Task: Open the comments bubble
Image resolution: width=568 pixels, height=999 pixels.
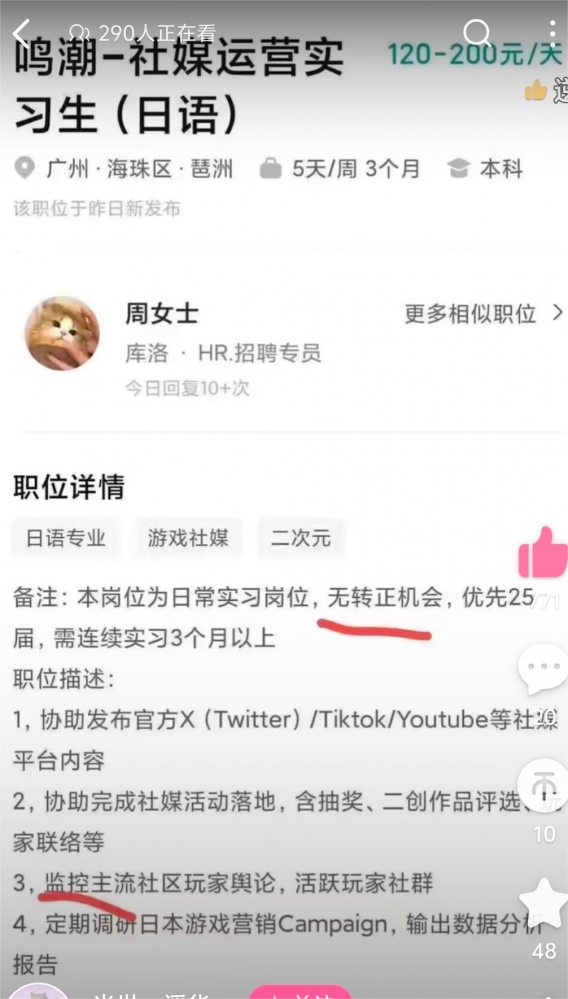Action: pyautogui.click(x=543, y=670)
